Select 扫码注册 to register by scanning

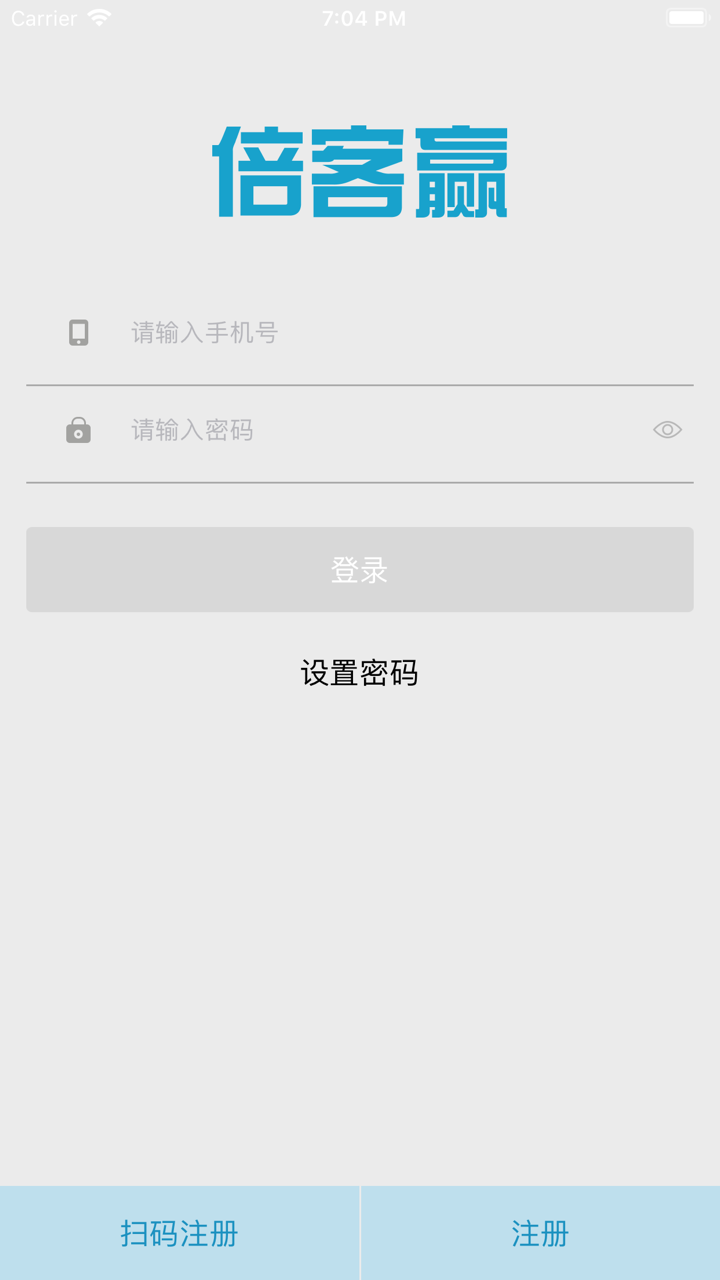pyautogui.click(x=180, y=1234)
